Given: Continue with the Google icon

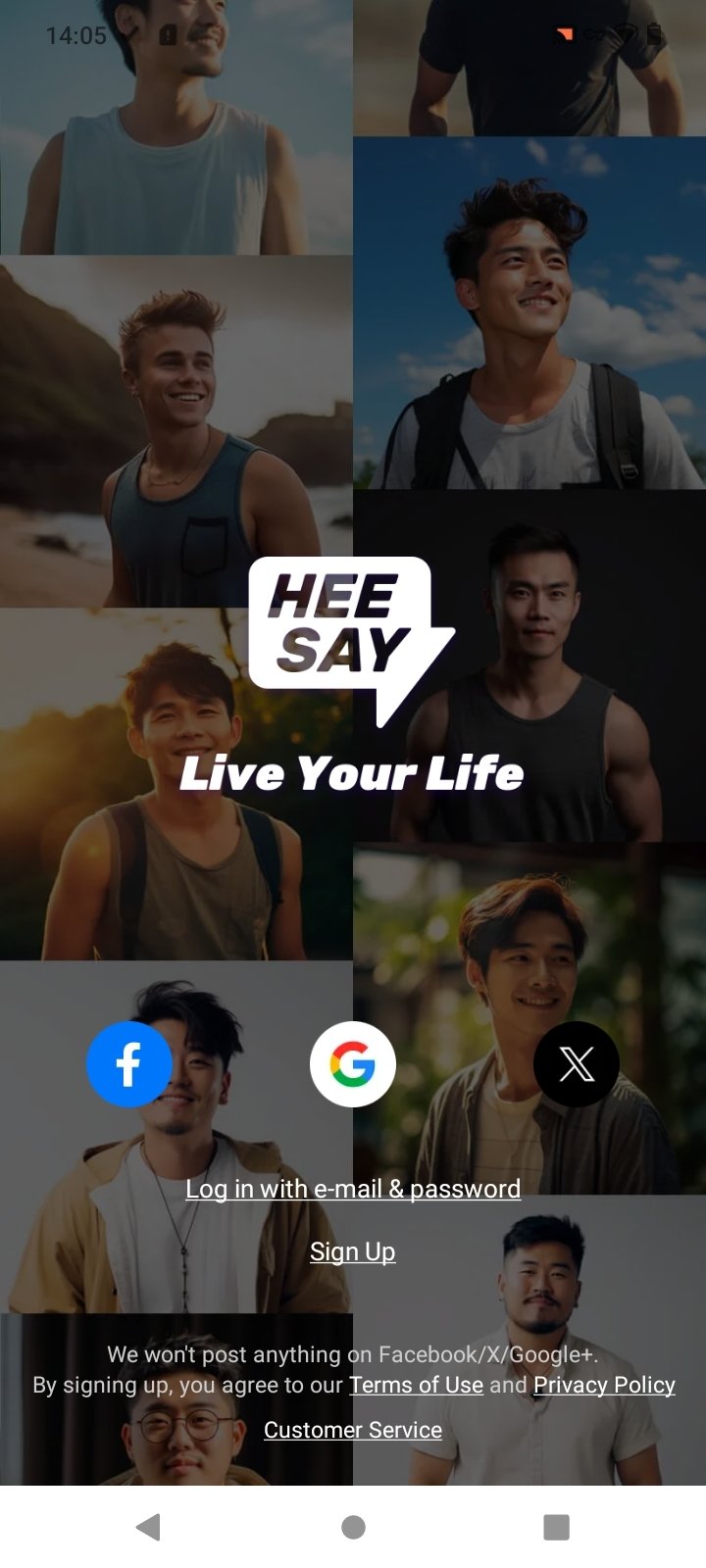Looking at the screenshot, I should (353, 1064).
